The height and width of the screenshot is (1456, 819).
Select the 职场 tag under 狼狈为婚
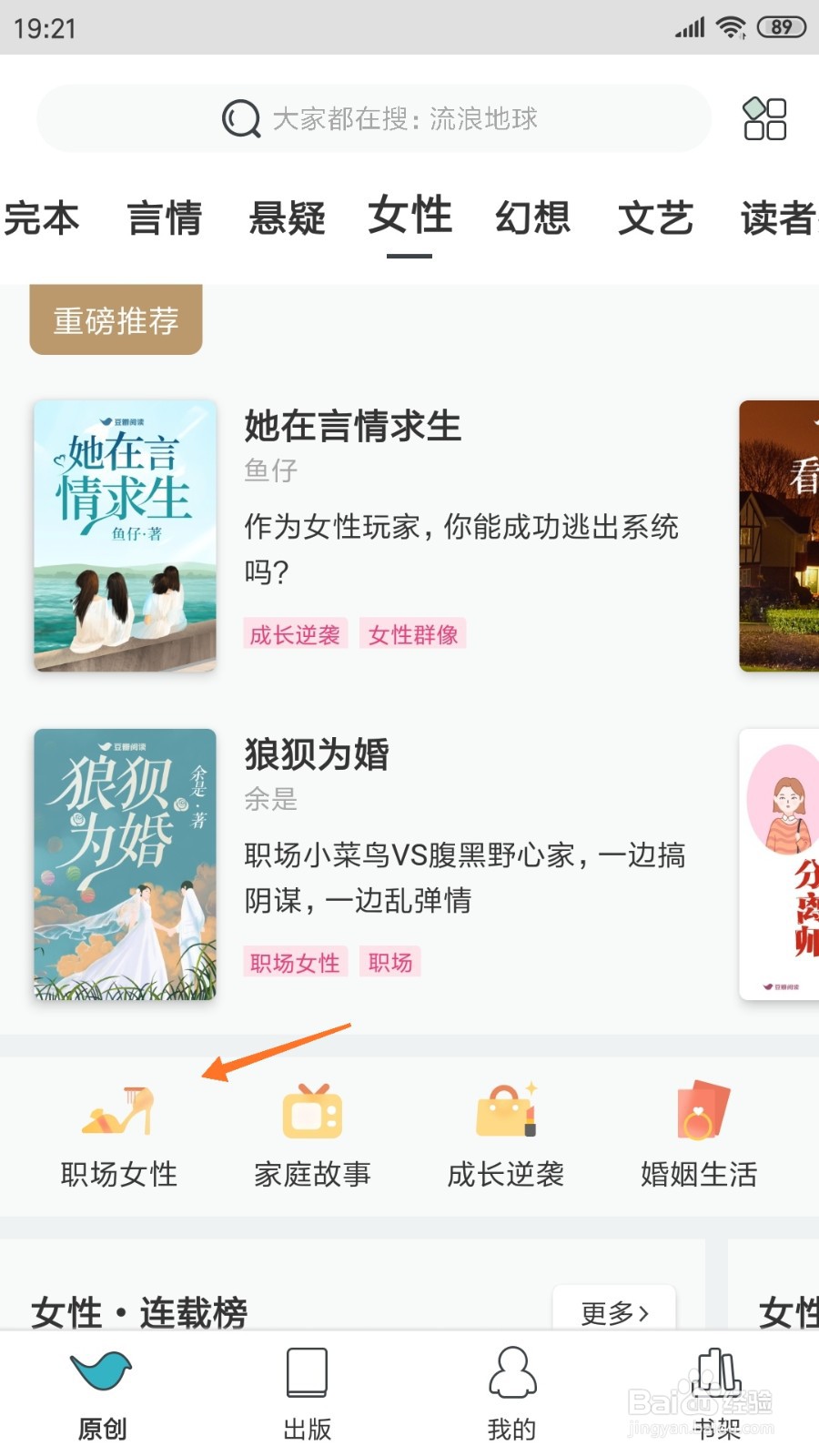tap(389, 962)
